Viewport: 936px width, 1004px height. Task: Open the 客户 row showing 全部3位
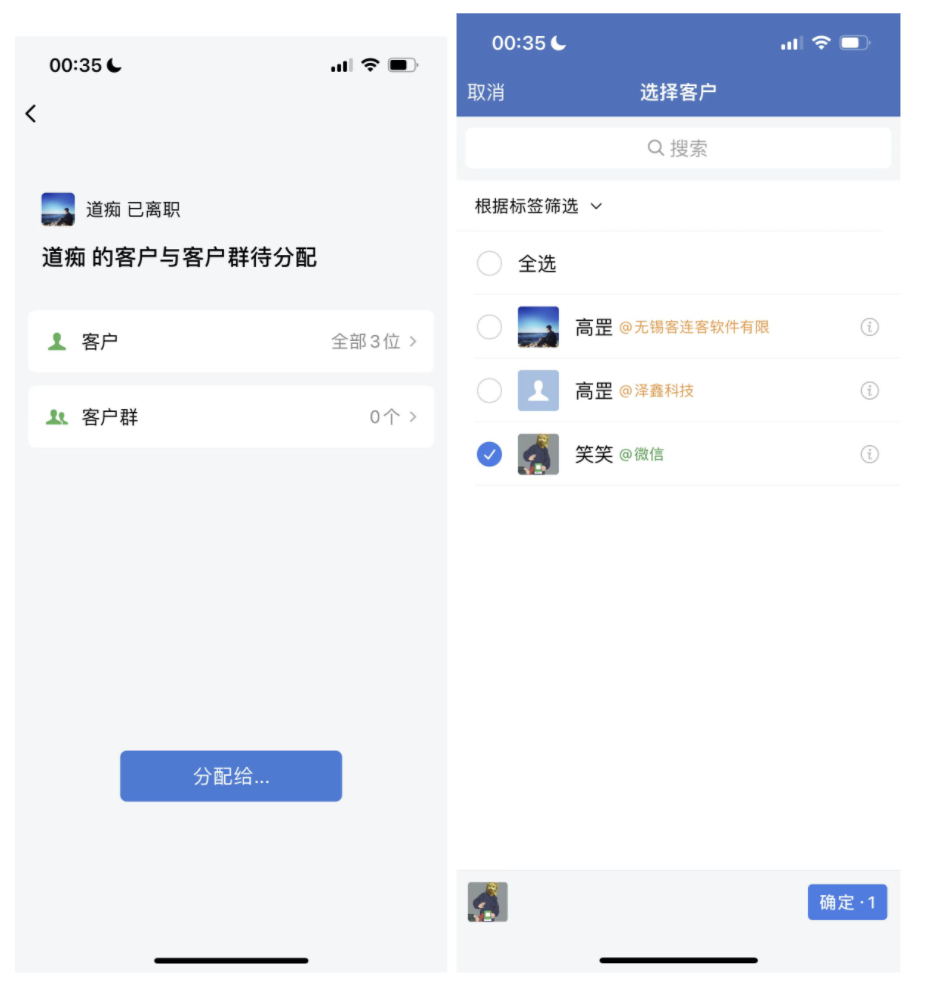231,342
